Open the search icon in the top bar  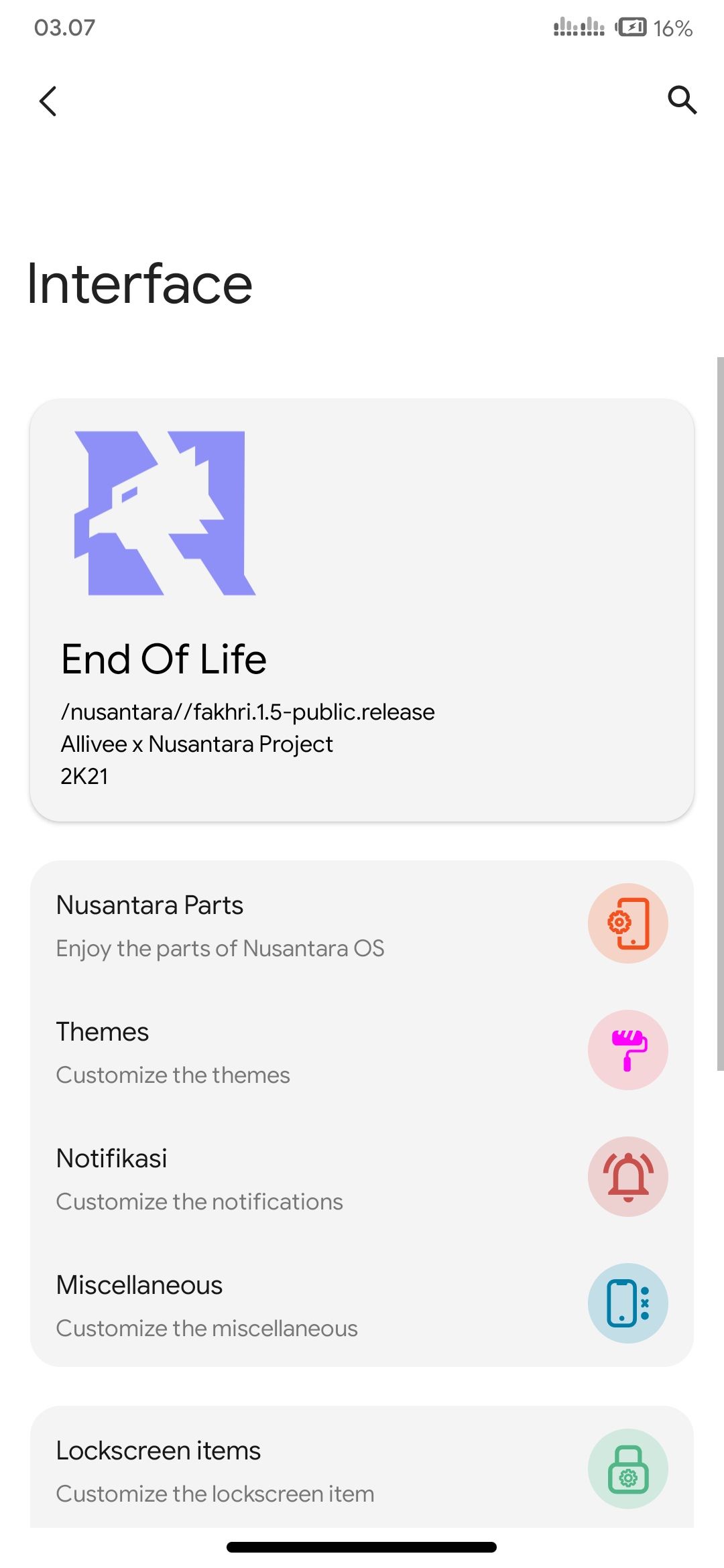682,101
